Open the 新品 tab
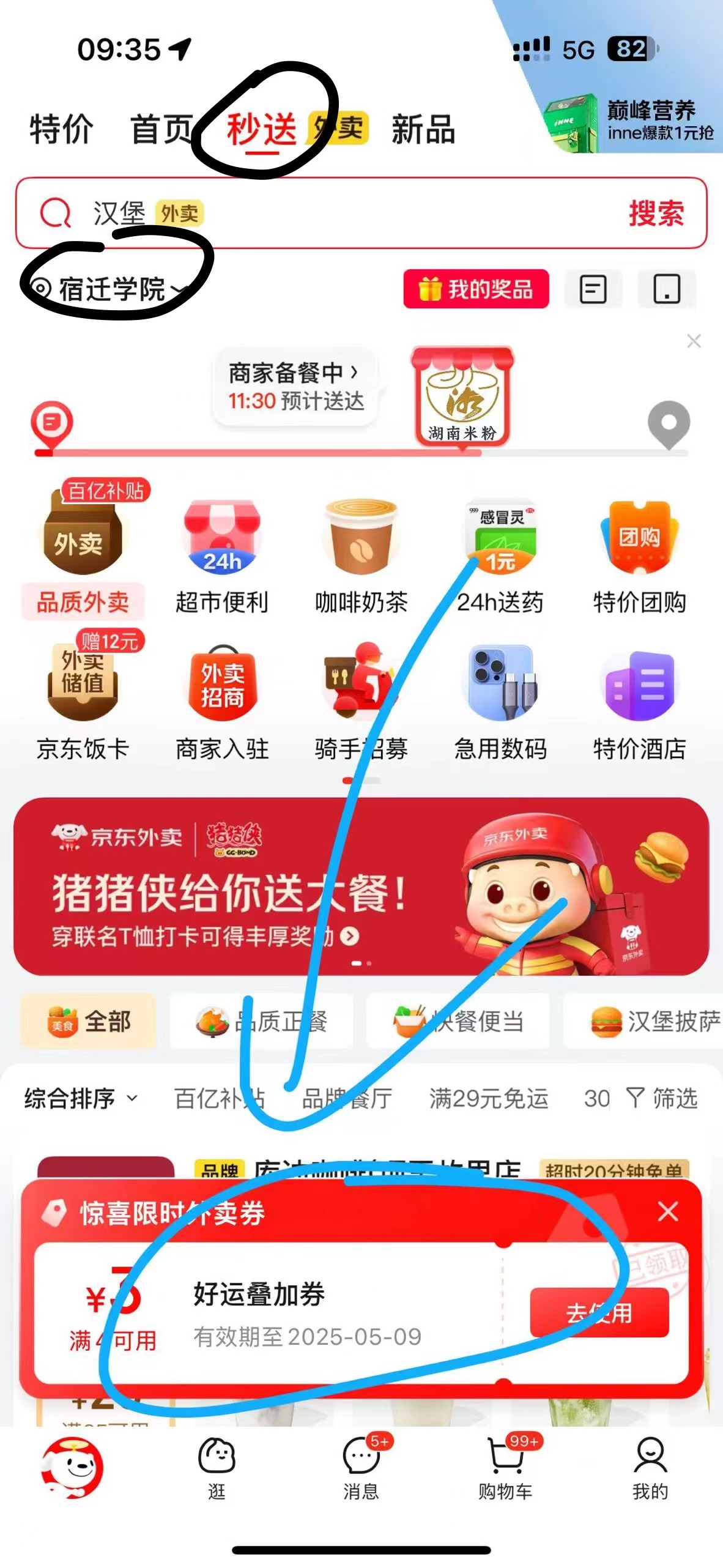This screenshot has width=723, height=1568. [423, 129]
